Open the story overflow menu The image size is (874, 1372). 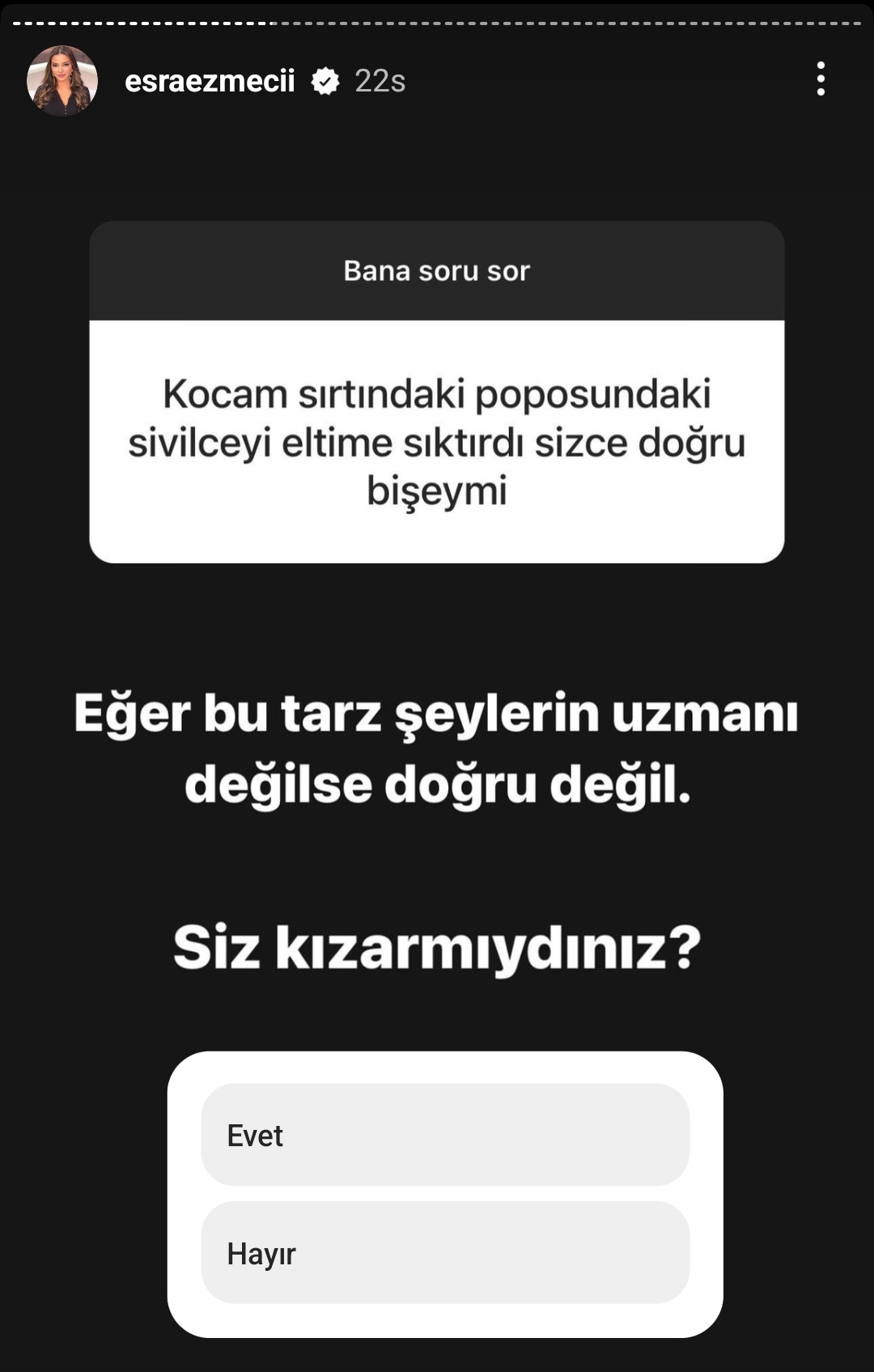click(x=821, y=79)
